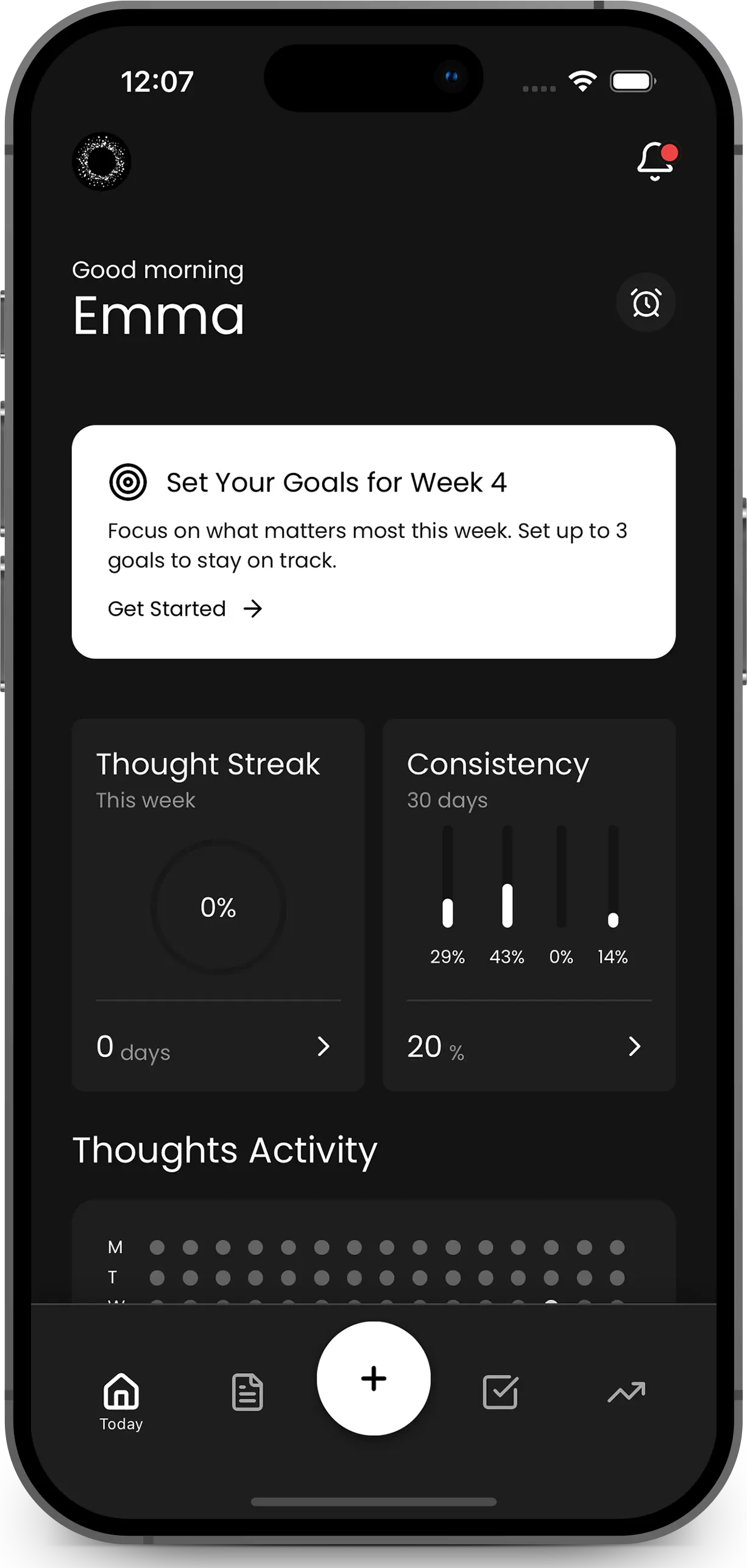Open the profile avatar
The width and height of the screenshot is (747, 1568).
coord(102,162)
